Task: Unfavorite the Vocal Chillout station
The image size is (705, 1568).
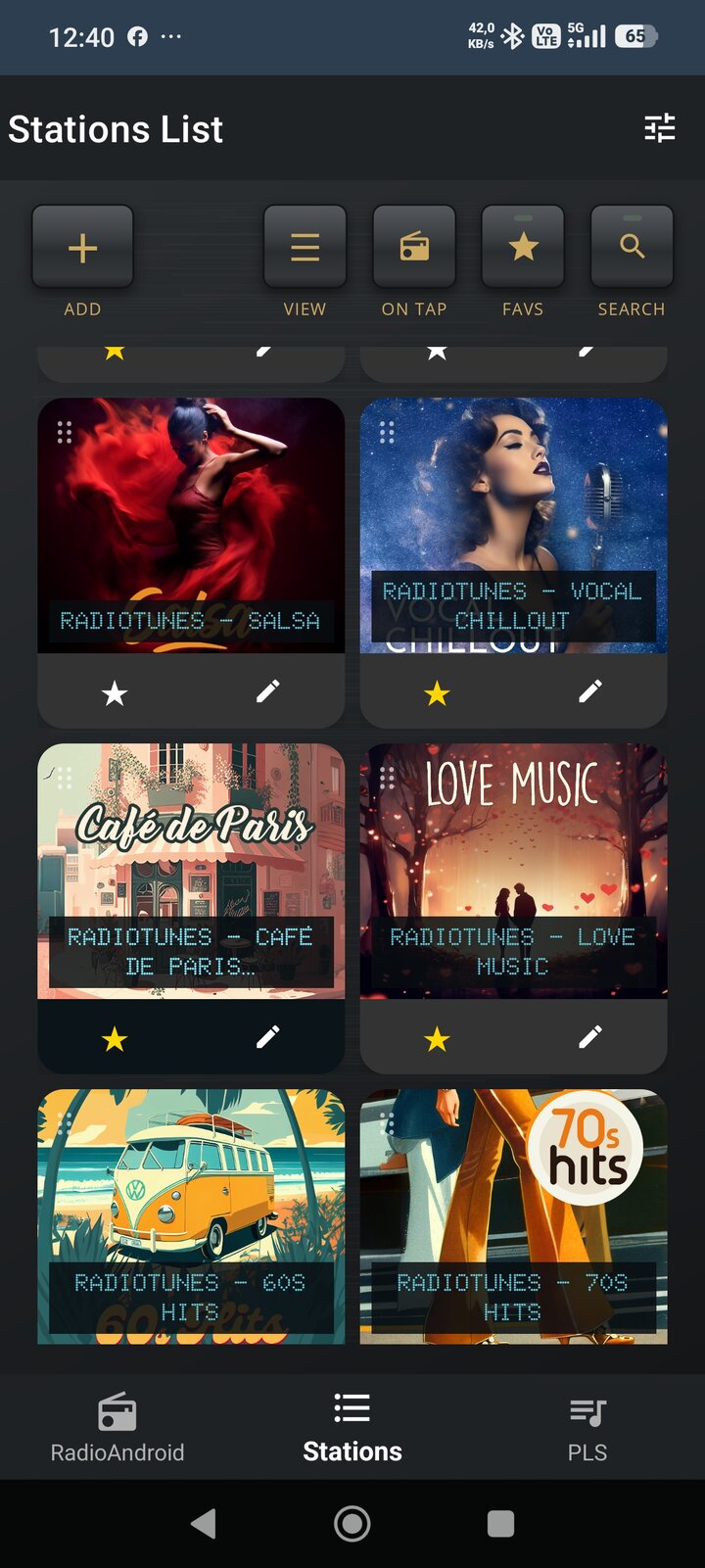Action: 437,693
